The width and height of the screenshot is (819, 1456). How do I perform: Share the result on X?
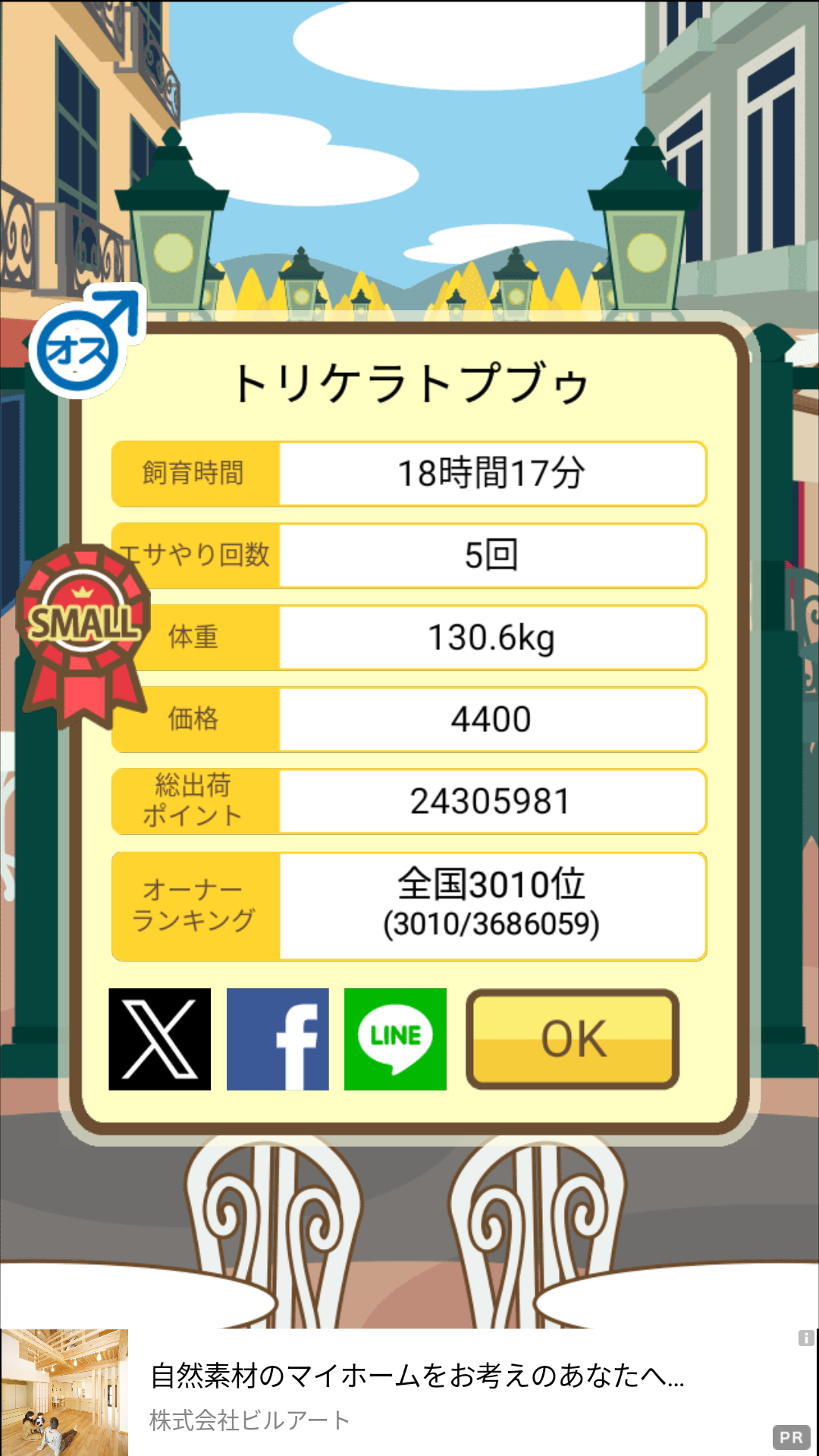tap(160, 1039)
